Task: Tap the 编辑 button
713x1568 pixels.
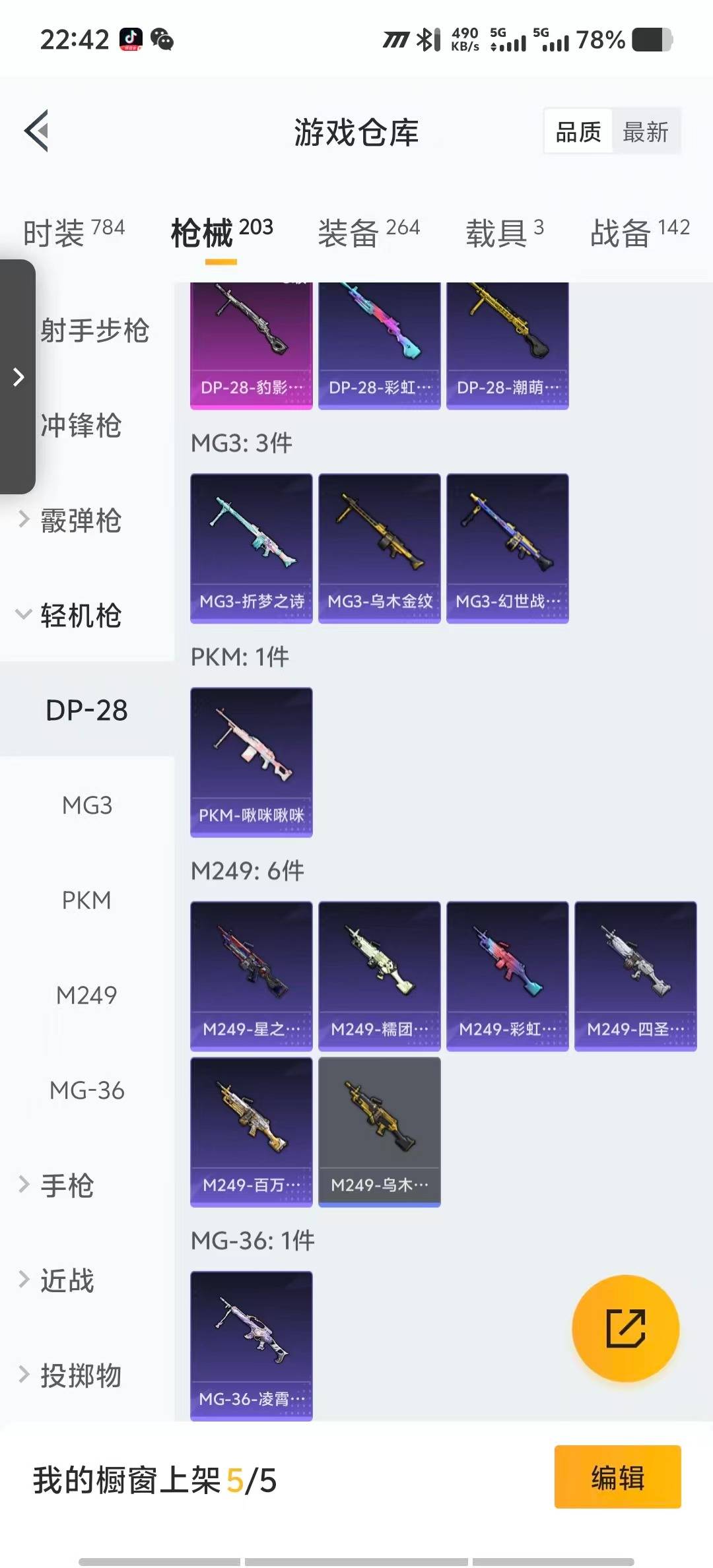Action: coord(617,1477)
